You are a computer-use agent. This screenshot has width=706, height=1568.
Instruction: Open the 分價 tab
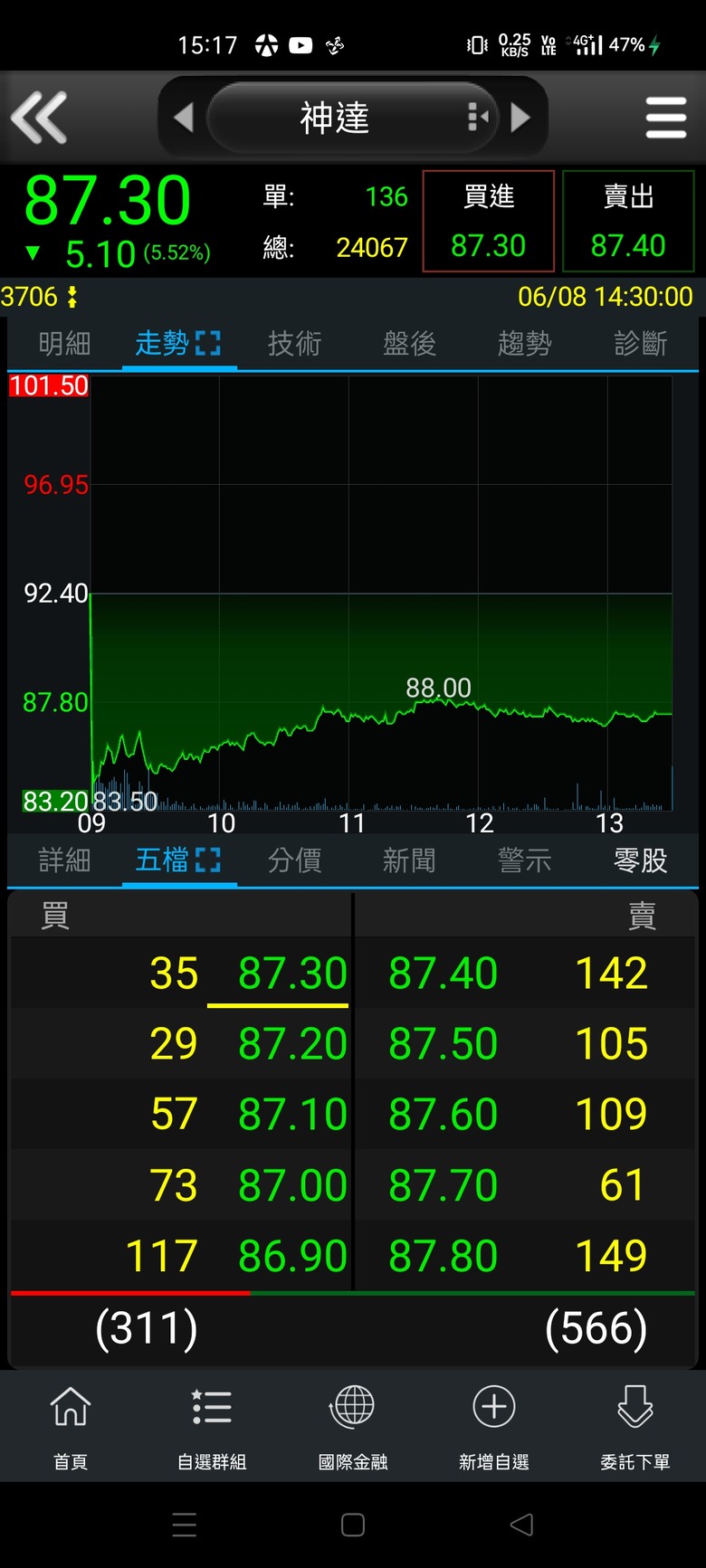coord(294,860)
